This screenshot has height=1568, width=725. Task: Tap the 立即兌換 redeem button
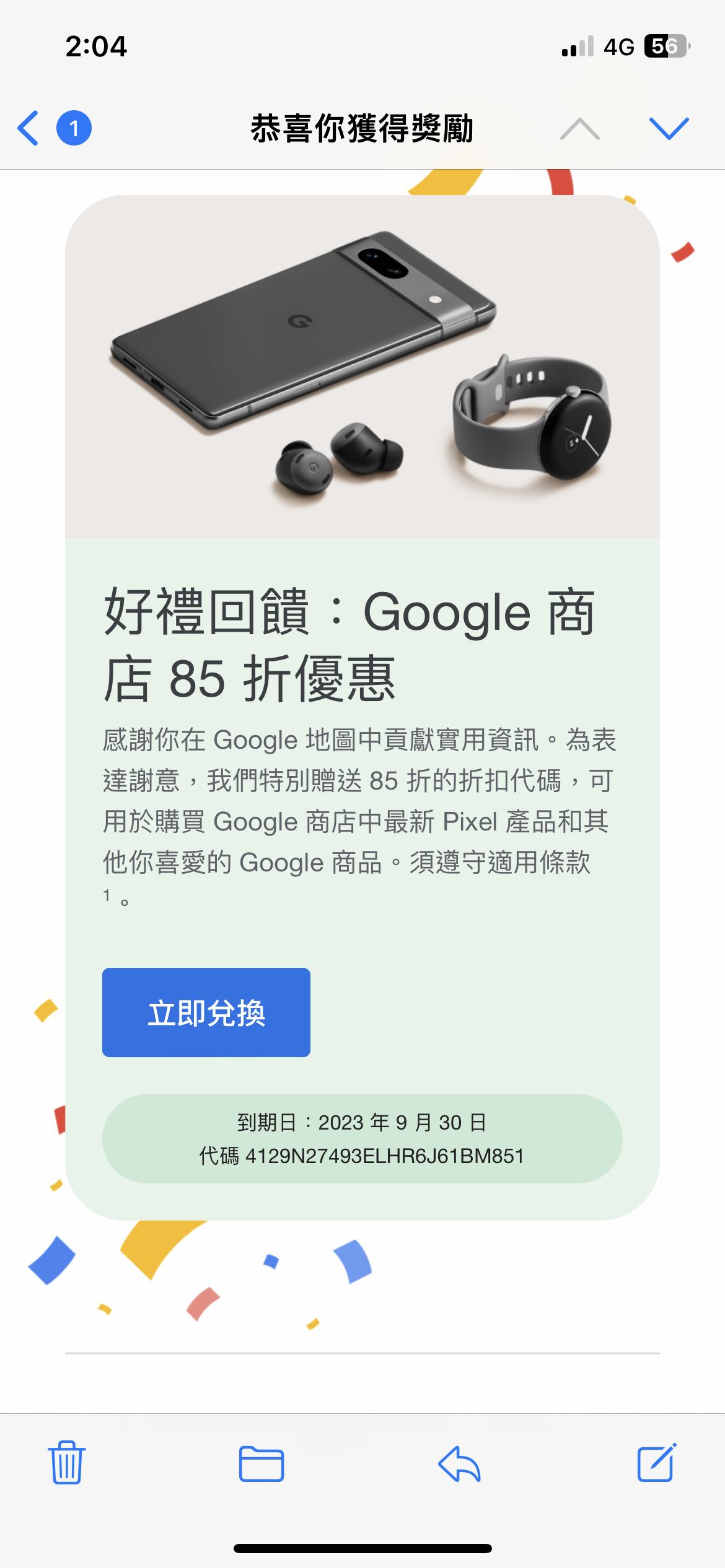[206, 1013]
